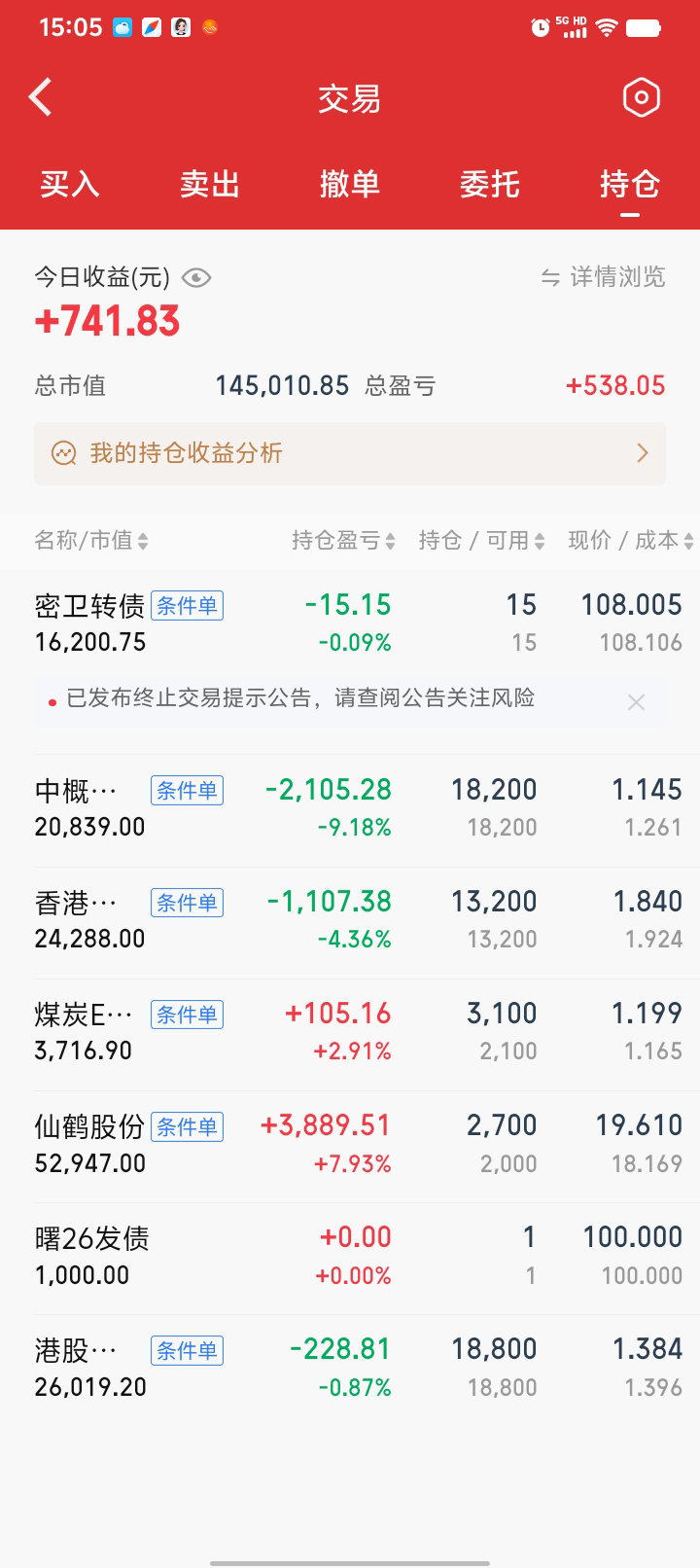Open the 密卫转债 holding
This screenshot has height=1568, width=700.
point(350,623)
